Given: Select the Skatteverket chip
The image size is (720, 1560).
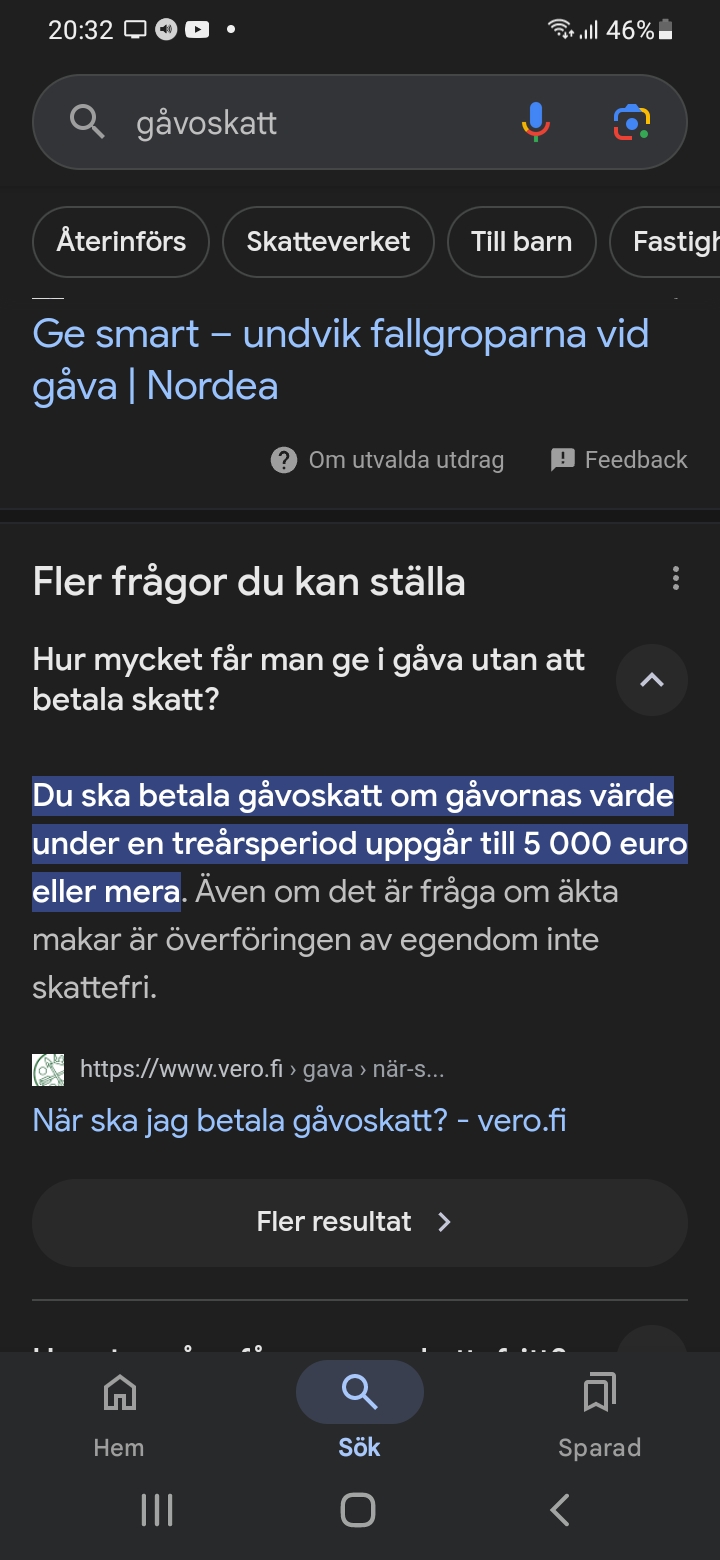Looking at the screenshot, I should (328, 241).
